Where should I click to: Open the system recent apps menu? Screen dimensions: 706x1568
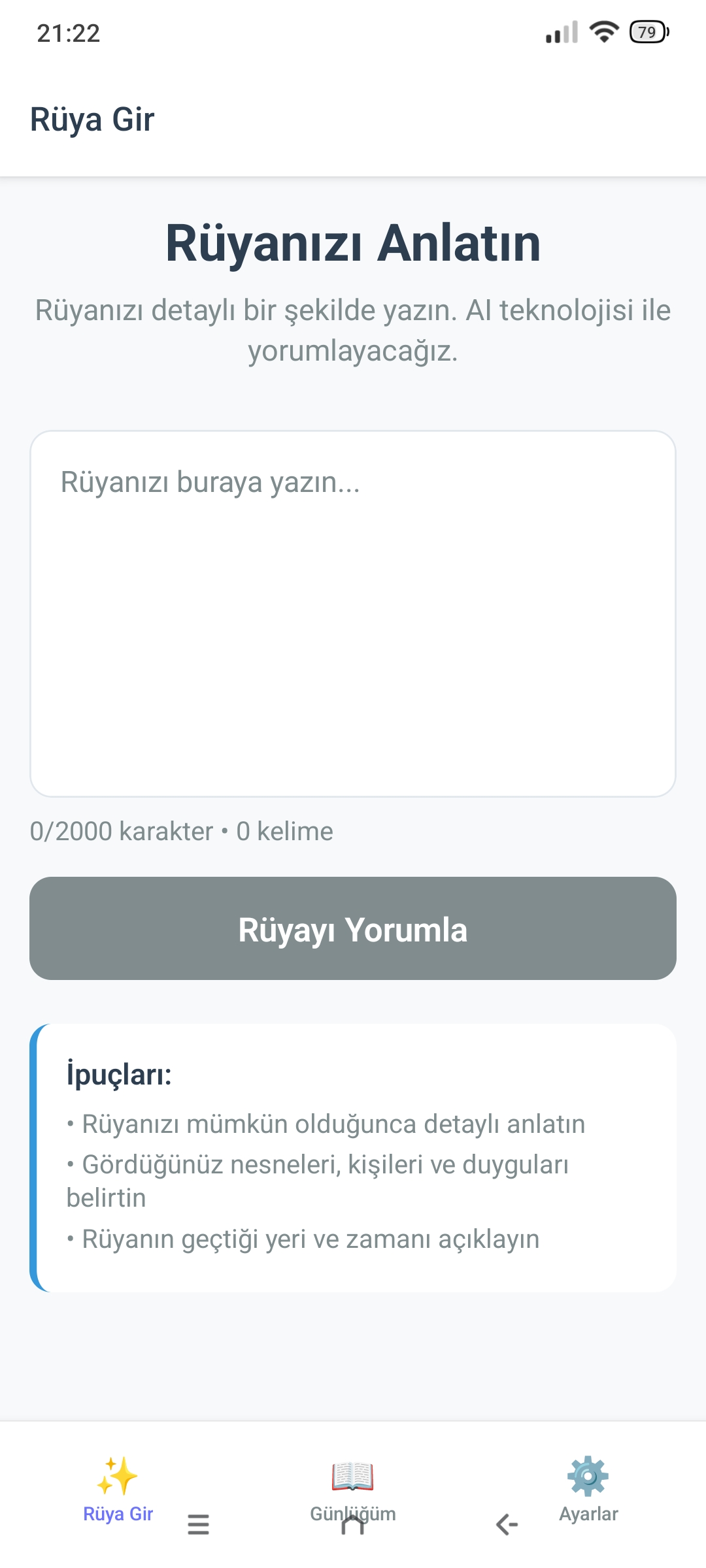[x=198, y=1525]
